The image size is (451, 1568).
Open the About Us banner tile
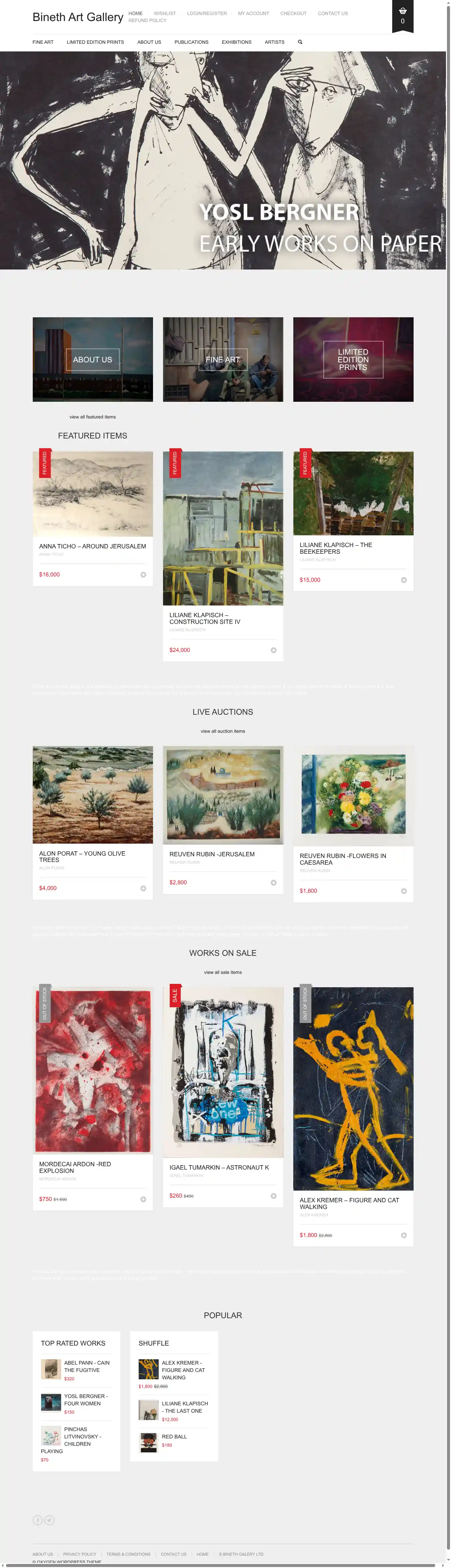click(93, 359)
